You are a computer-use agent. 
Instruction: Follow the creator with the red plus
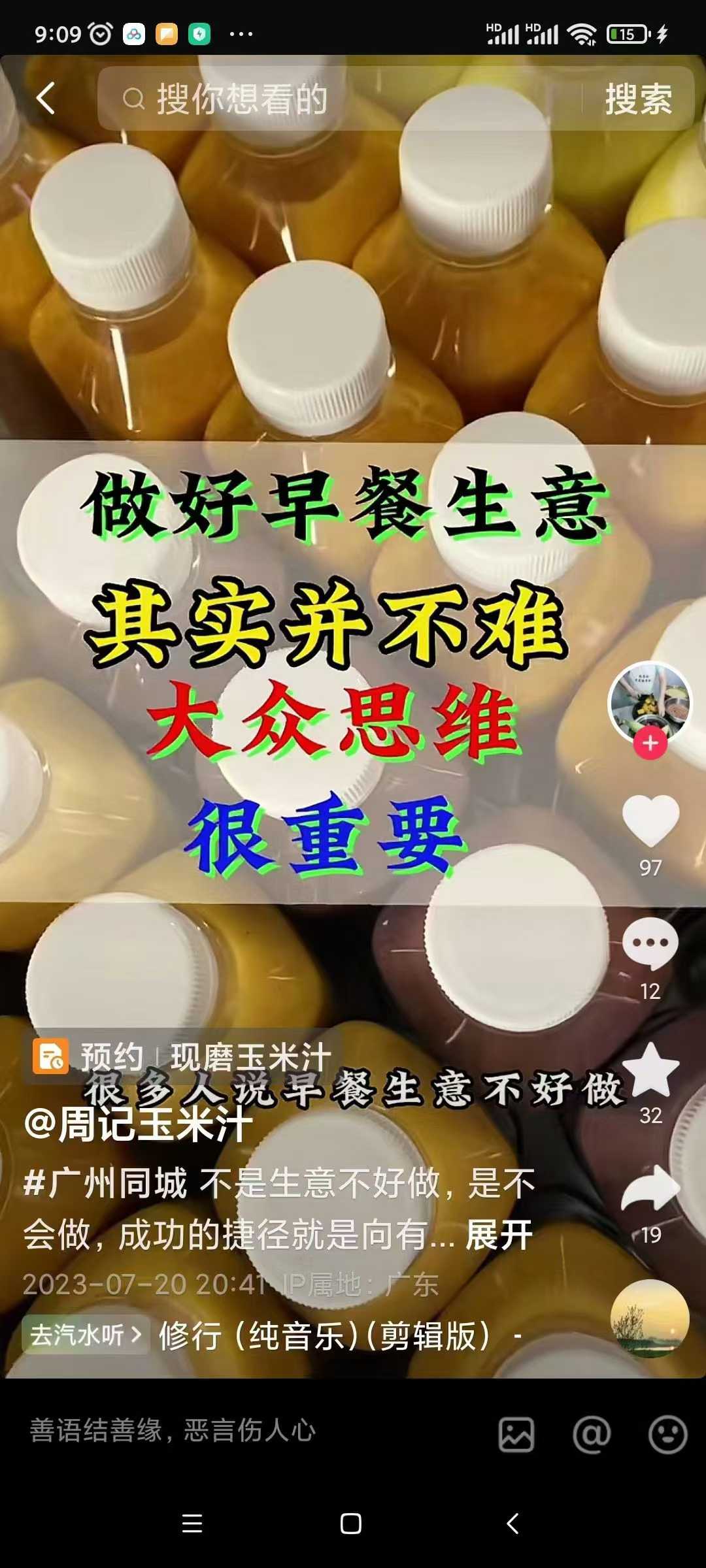650,743
